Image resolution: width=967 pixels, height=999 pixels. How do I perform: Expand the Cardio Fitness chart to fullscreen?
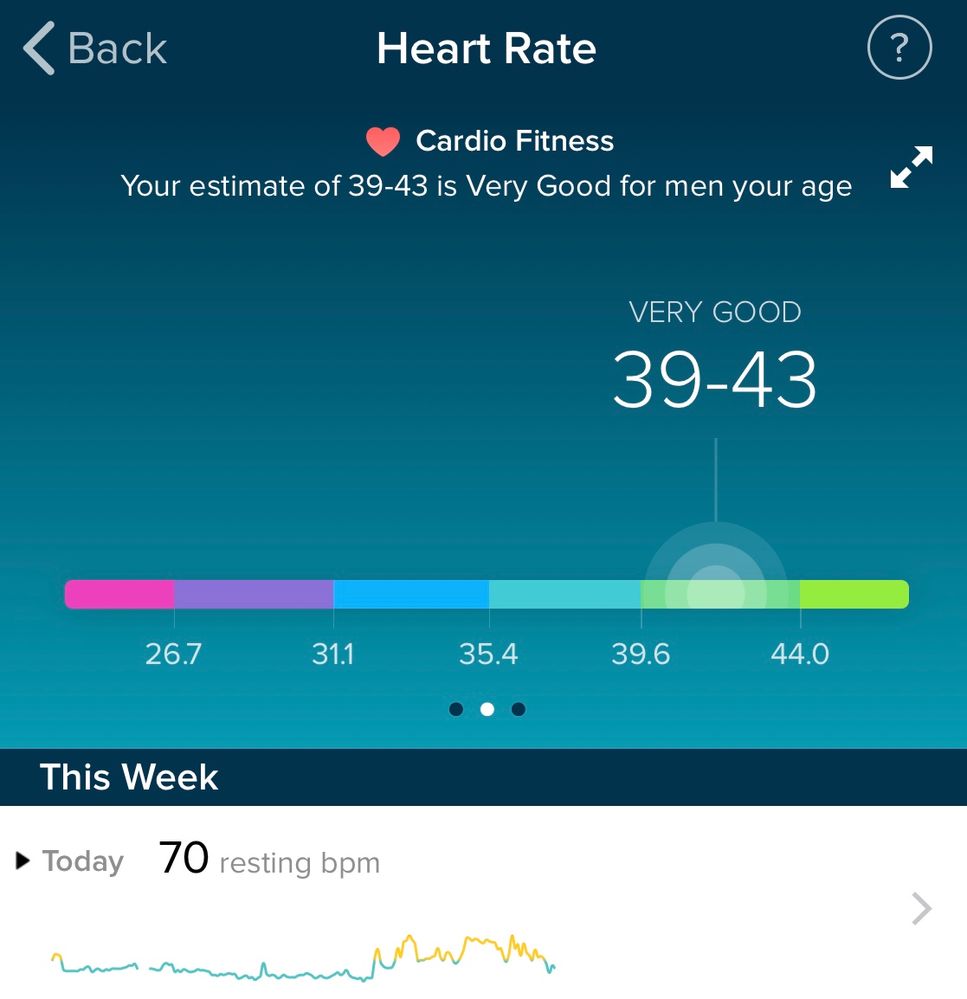click(911, 168)
